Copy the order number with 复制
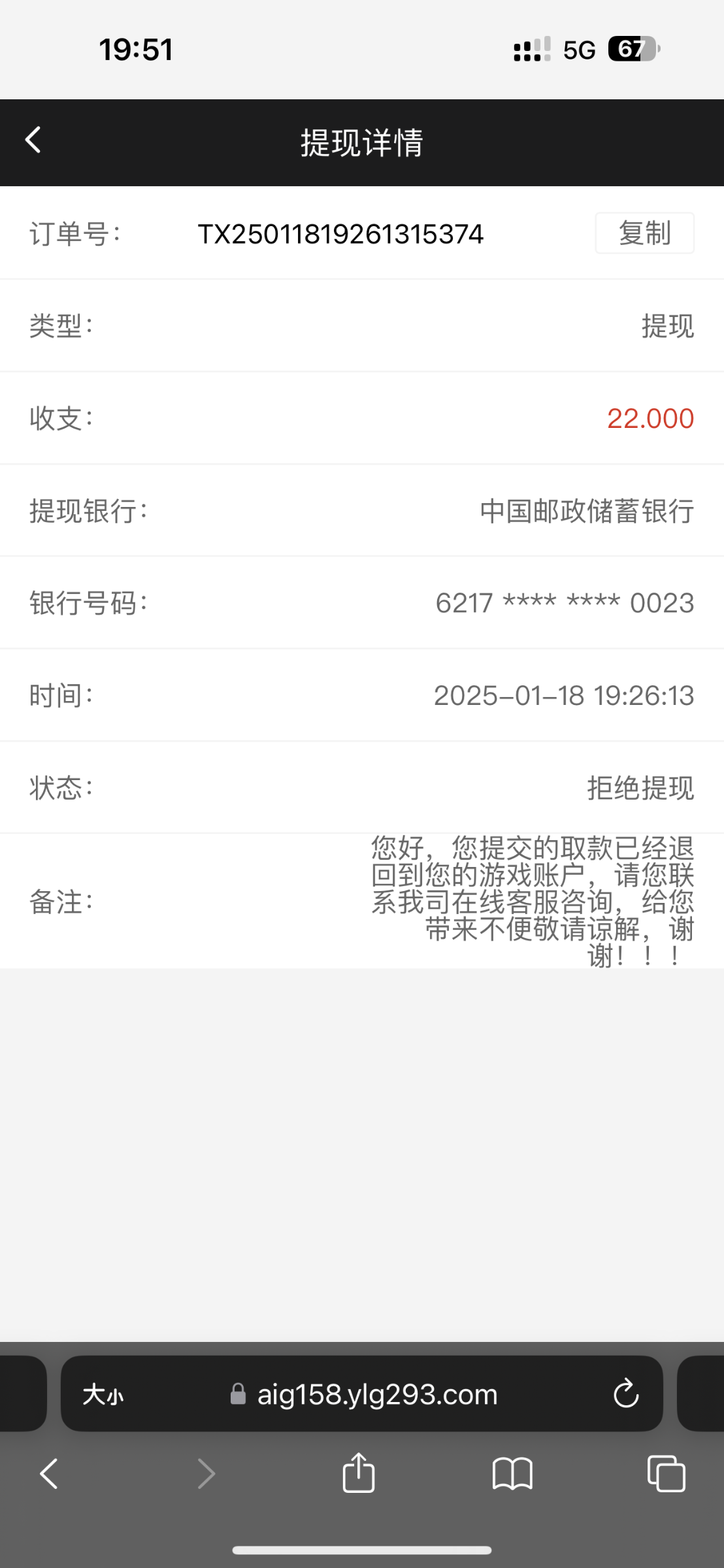The image size is (724, 1568). point(644,233)
